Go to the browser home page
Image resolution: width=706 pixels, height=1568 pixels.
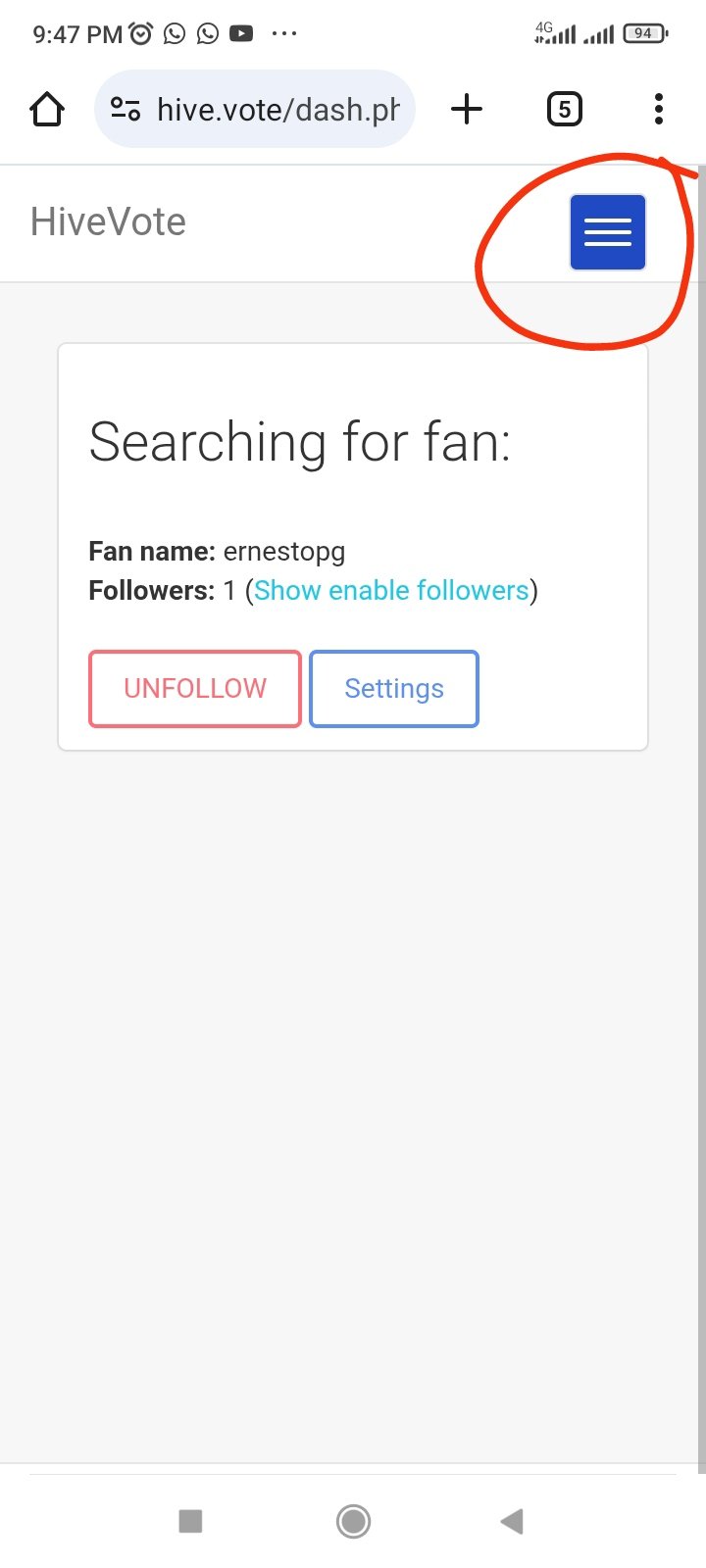47,109
